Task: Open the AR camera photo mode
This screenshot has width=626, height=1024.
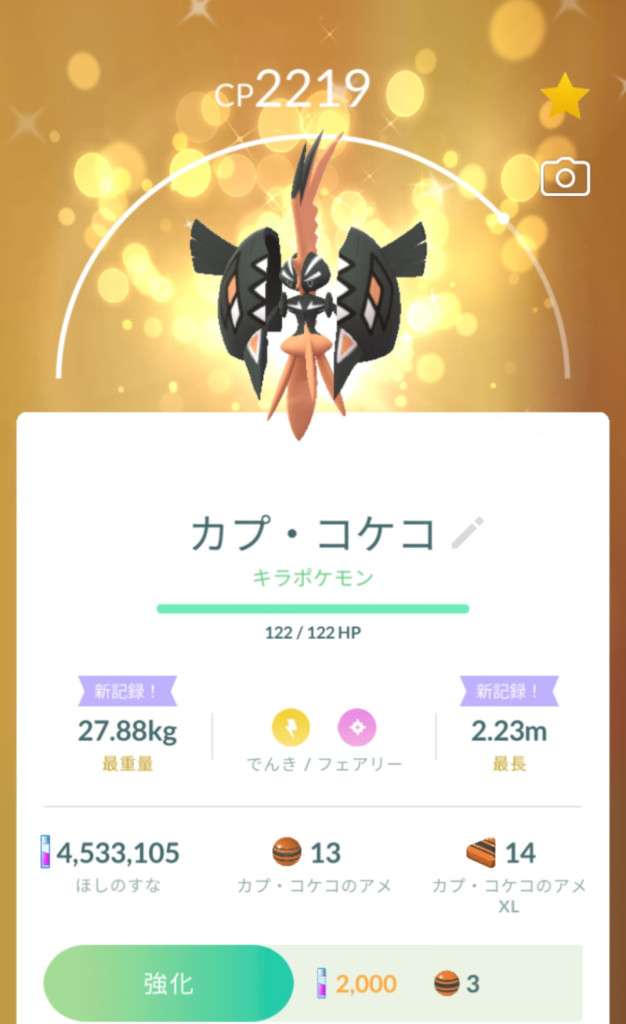Action: click(x=565, y=178)
